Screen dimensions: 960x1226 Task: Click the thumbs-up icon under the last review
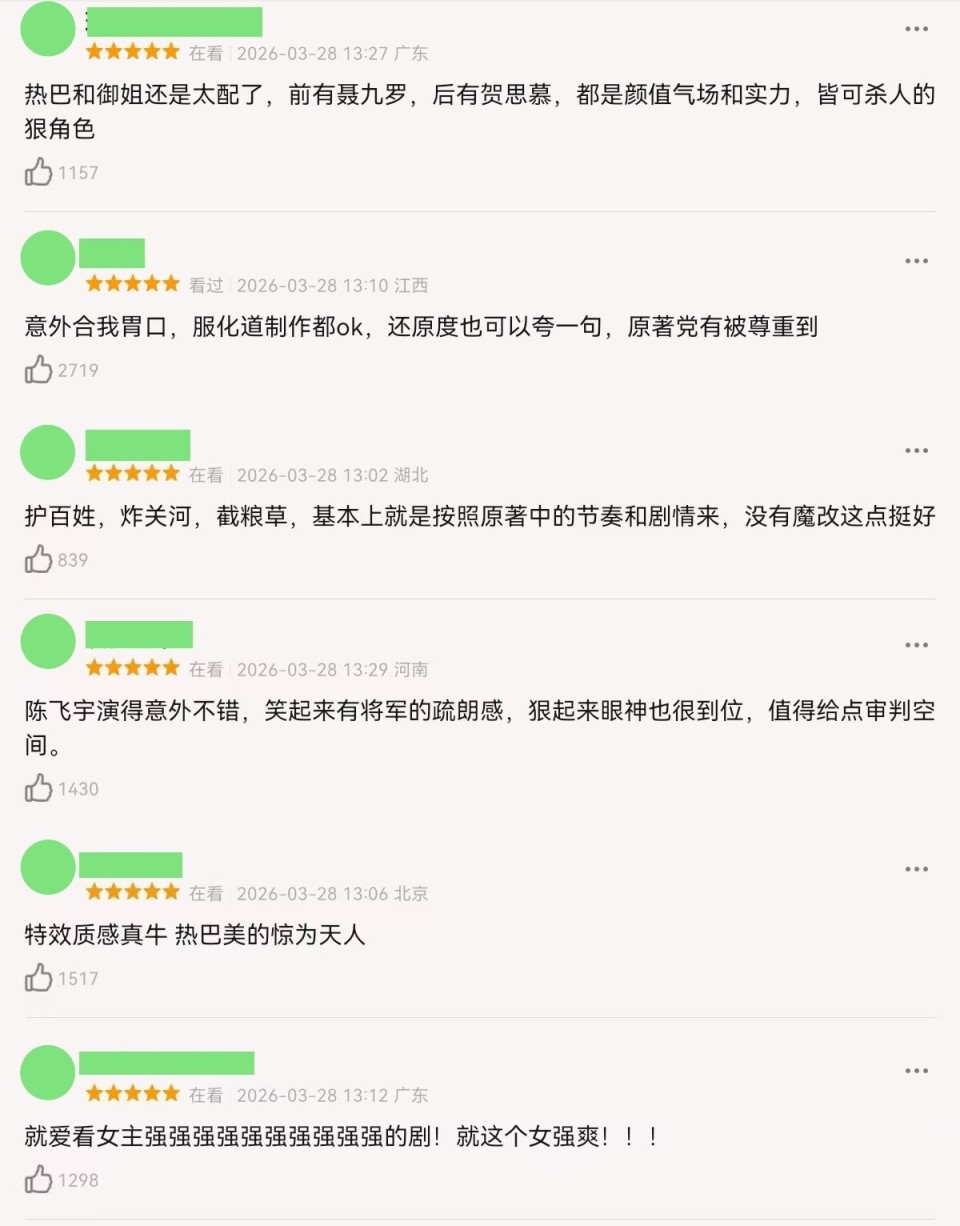pyautogui.click(x=38, y=1180)
